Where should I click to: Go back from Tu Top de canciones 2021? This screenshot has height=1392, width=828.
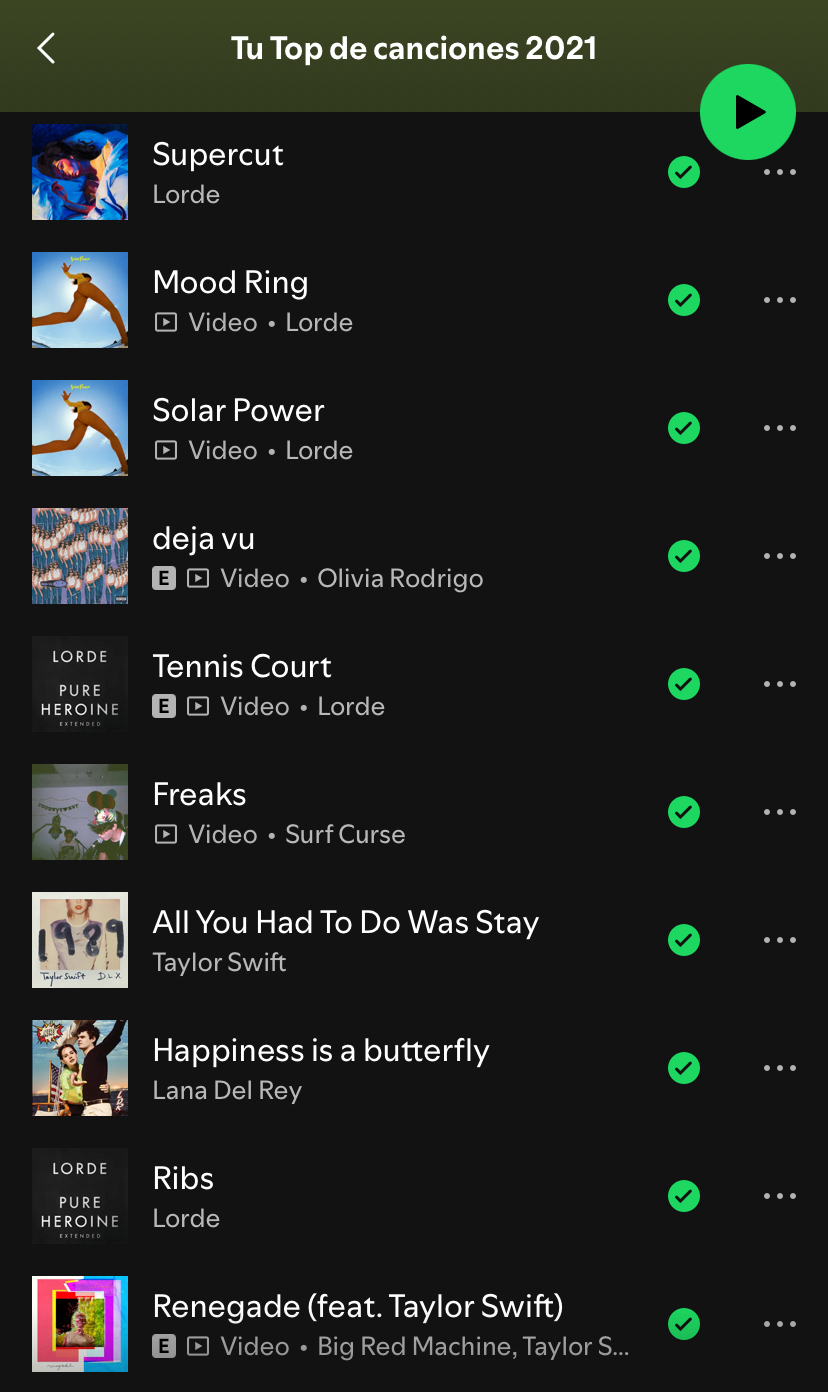(x=46, y=48)
